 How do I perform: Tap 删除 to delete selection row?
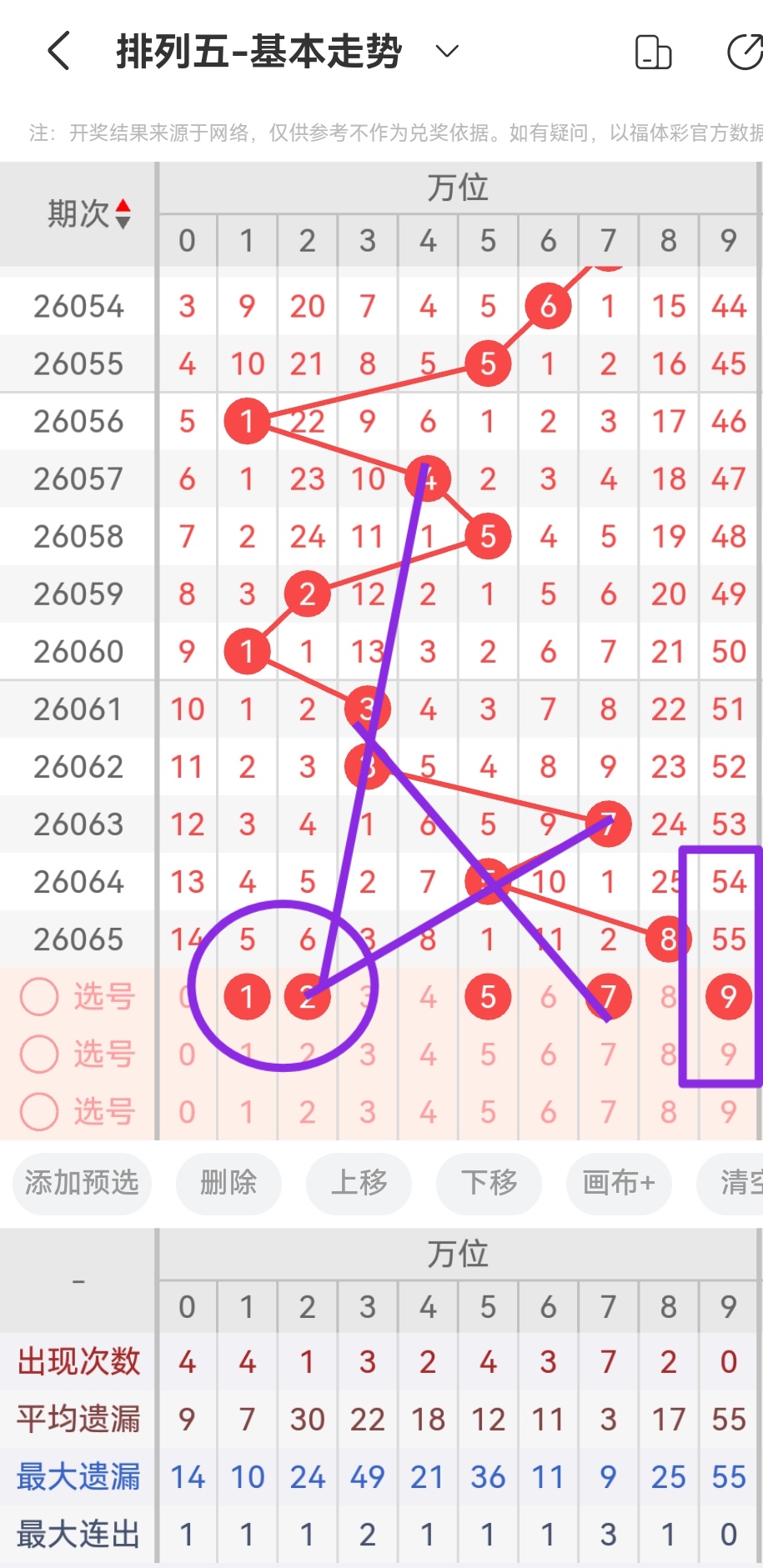tap(228, 1184)
